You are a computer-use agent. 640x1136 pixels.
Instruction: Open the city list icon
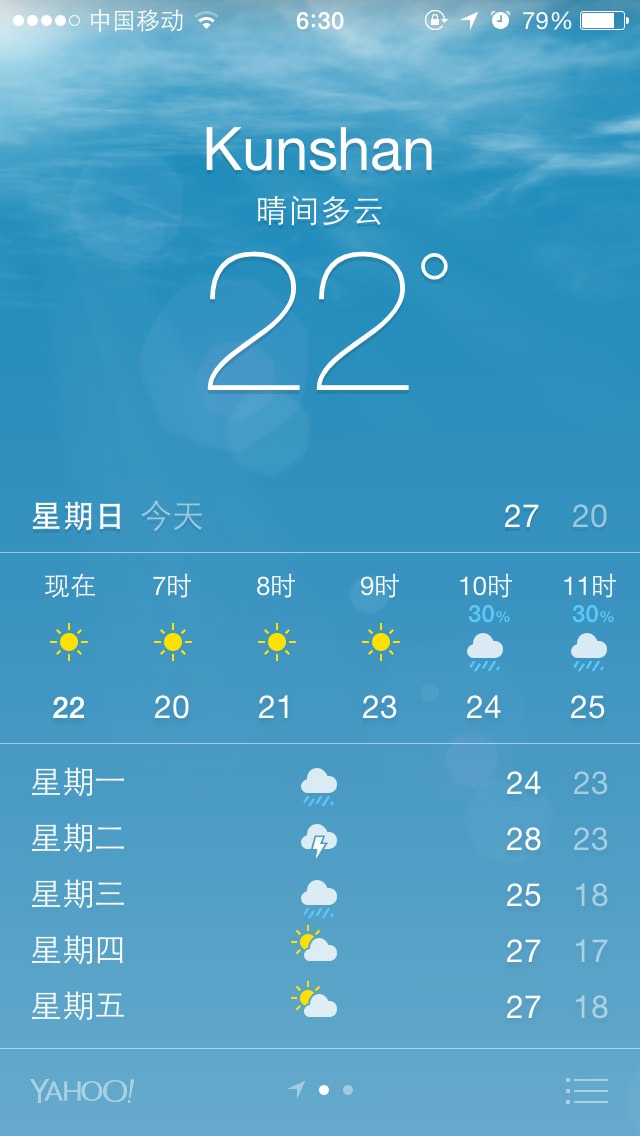click(x=587, y=1090)
